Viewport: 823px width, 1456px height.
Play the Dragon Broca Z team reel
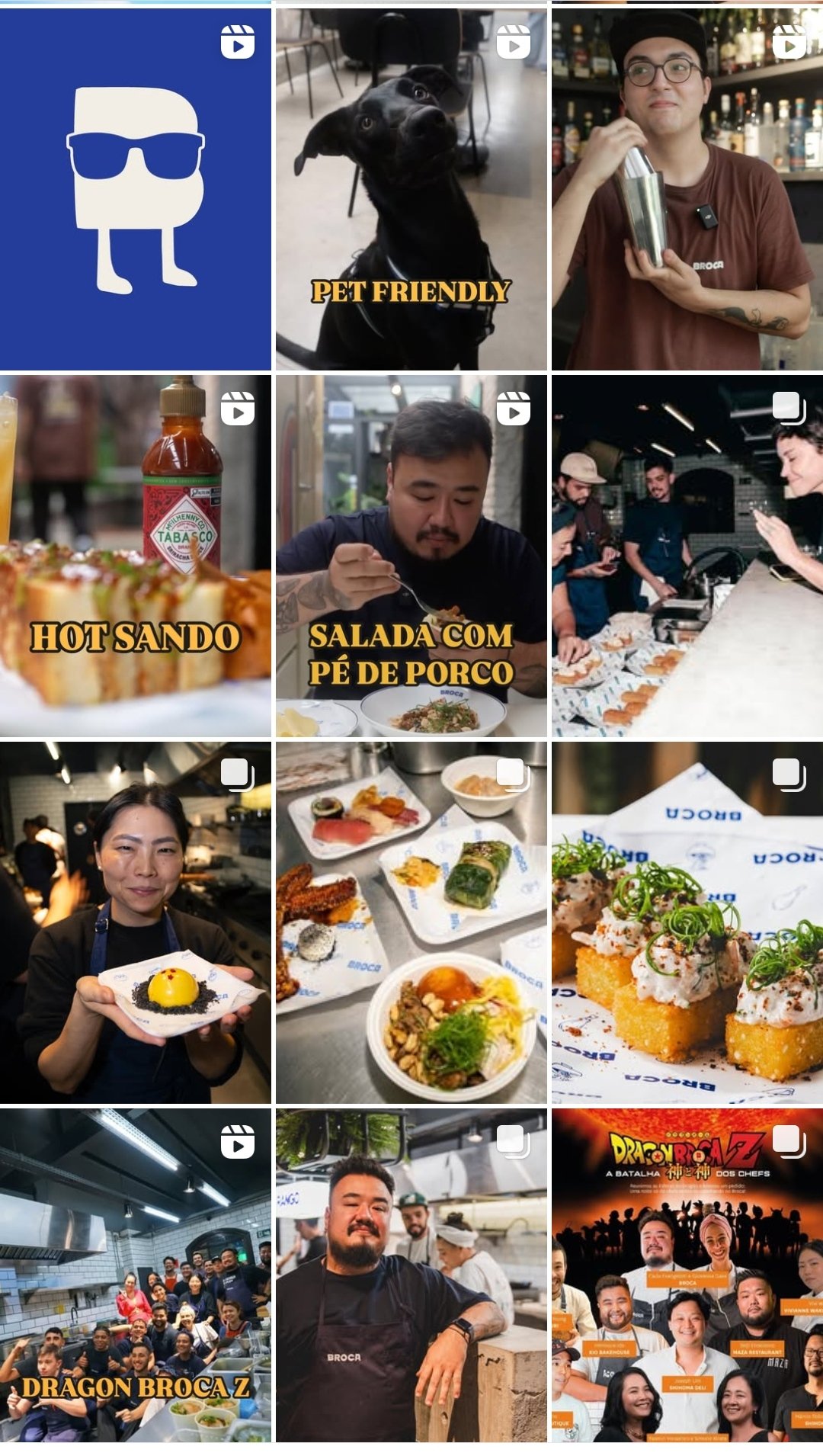[136, 1275]
